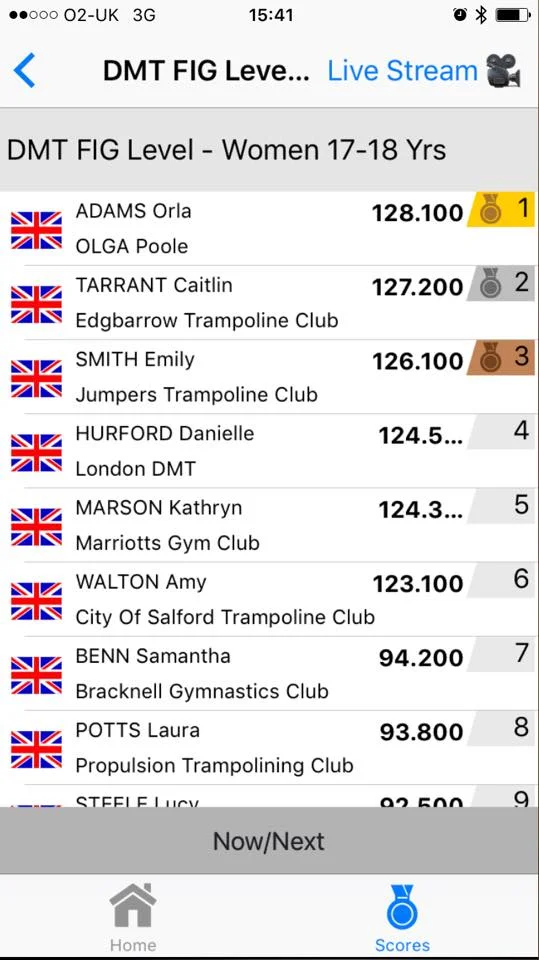
Task: Go back using the top-left arrow
Action: (x=24, y=70)
